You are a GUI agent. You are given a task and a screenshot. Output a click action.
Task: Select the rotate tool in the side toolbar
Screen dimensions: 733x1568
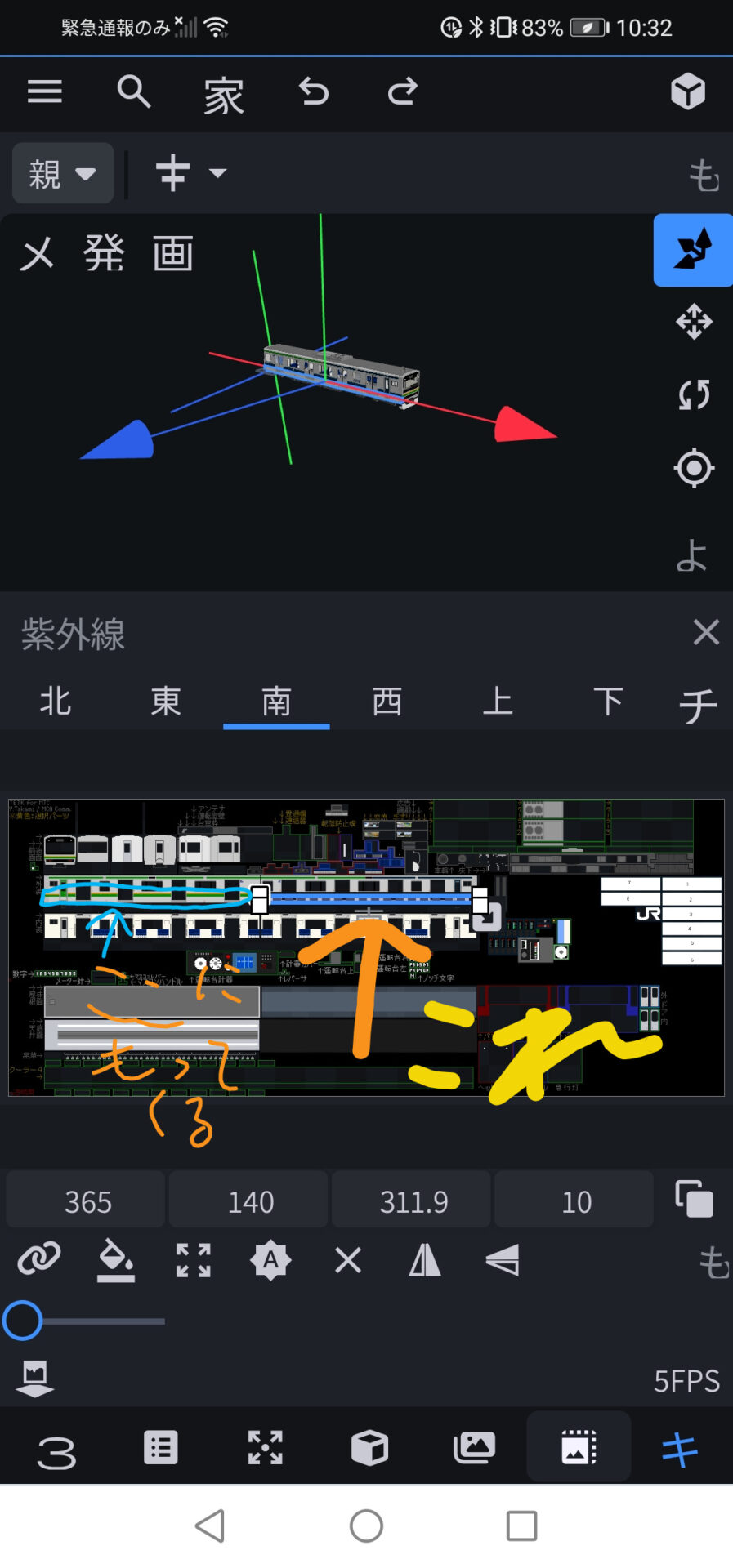coord(694,395)
